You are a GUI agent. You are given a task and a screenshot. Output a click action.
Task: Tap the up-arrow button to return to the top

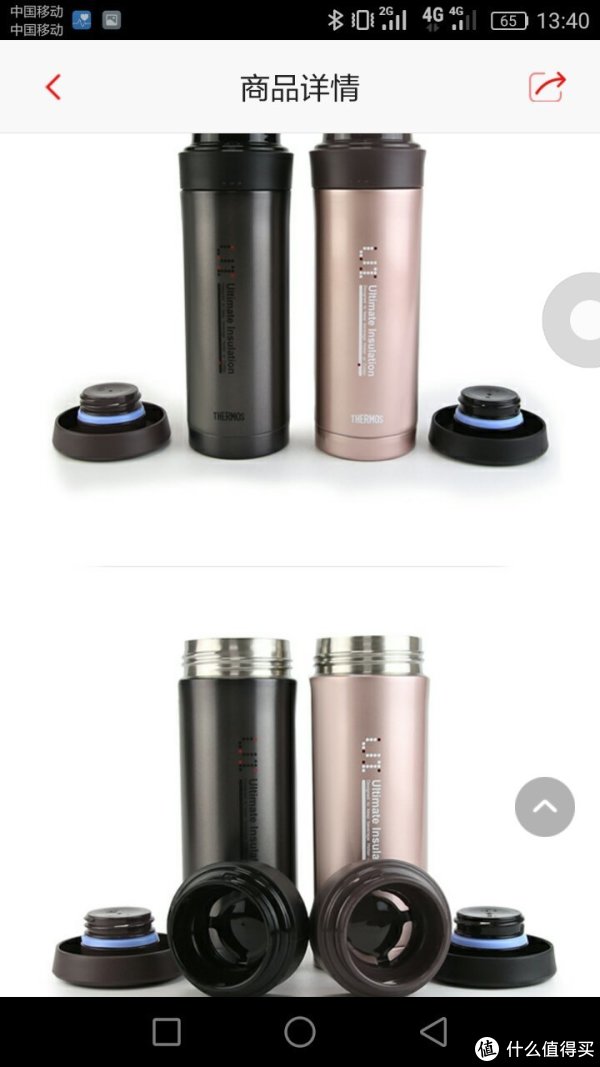pyautogui.click(x=544, y=806)
